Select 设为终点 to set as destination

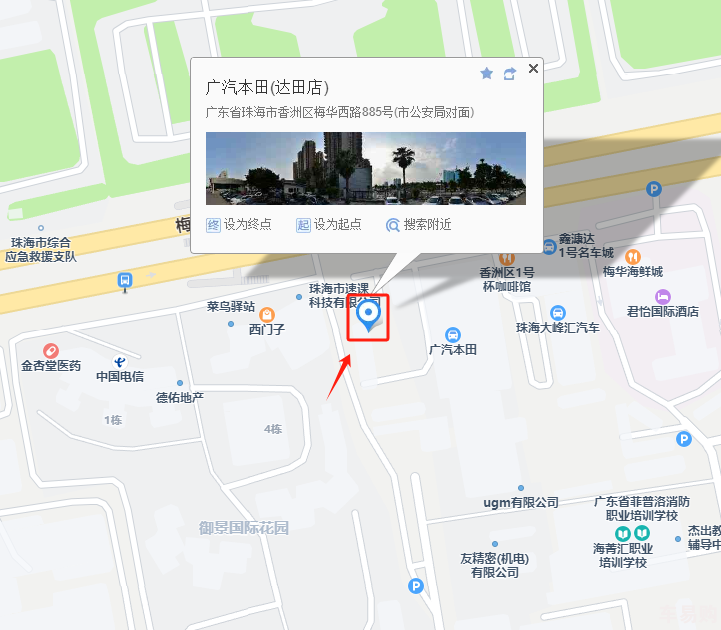(239, 225)
